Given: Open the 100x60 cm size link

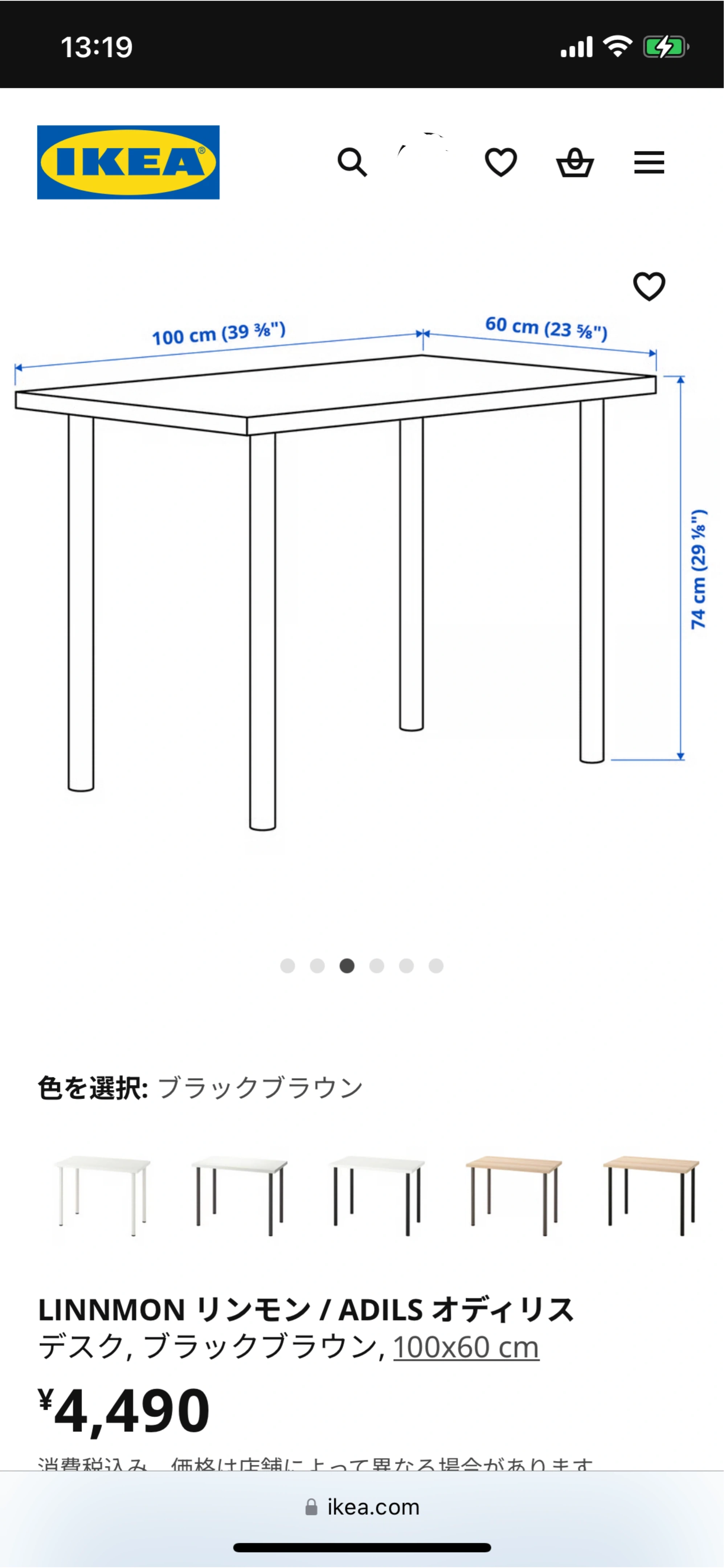Looking at the screenshot, I should pyautogui.click(x=466, y=1347).
